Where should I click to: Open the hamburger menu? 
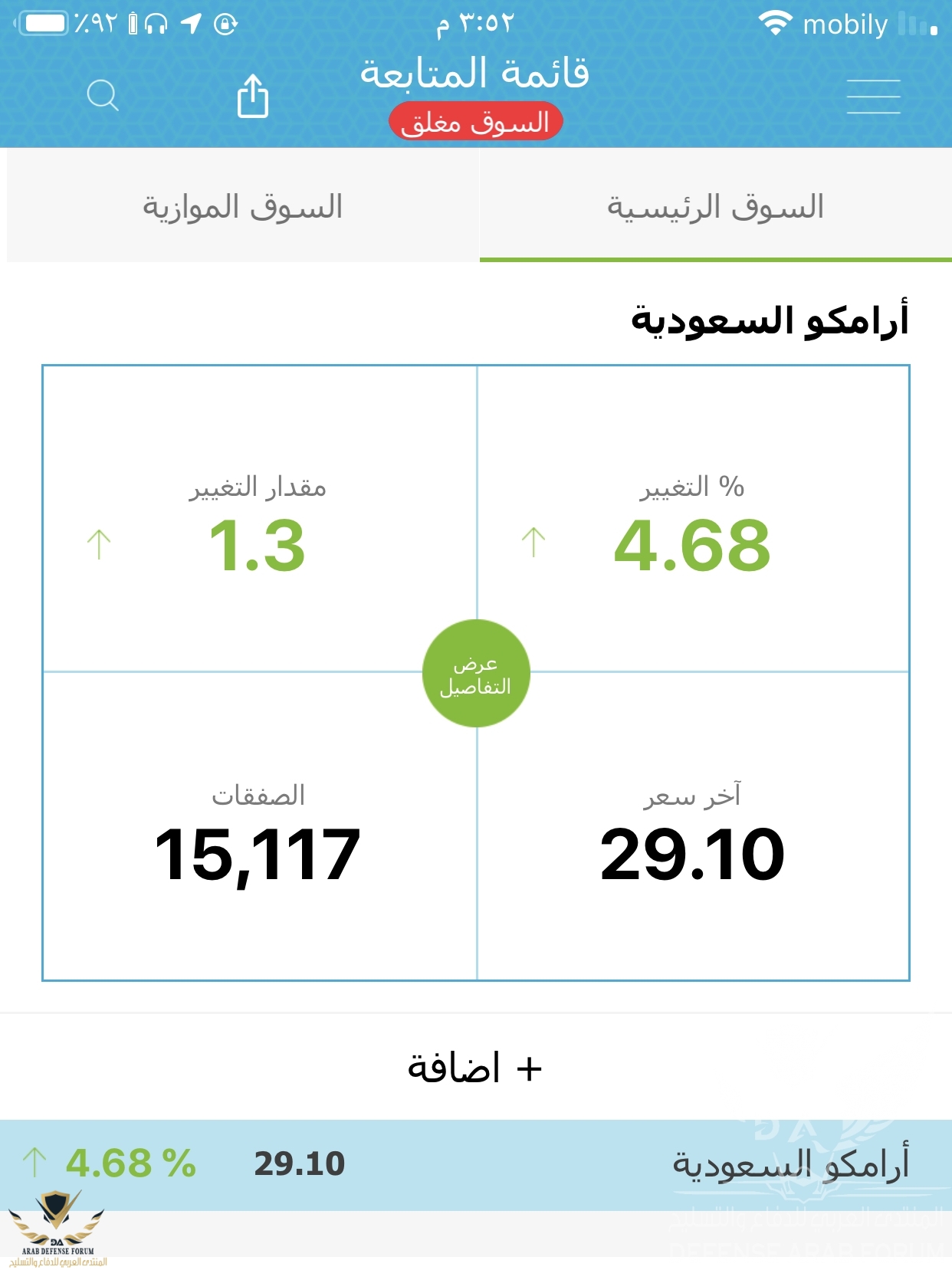pyautogui.click(x=873, y=97)
